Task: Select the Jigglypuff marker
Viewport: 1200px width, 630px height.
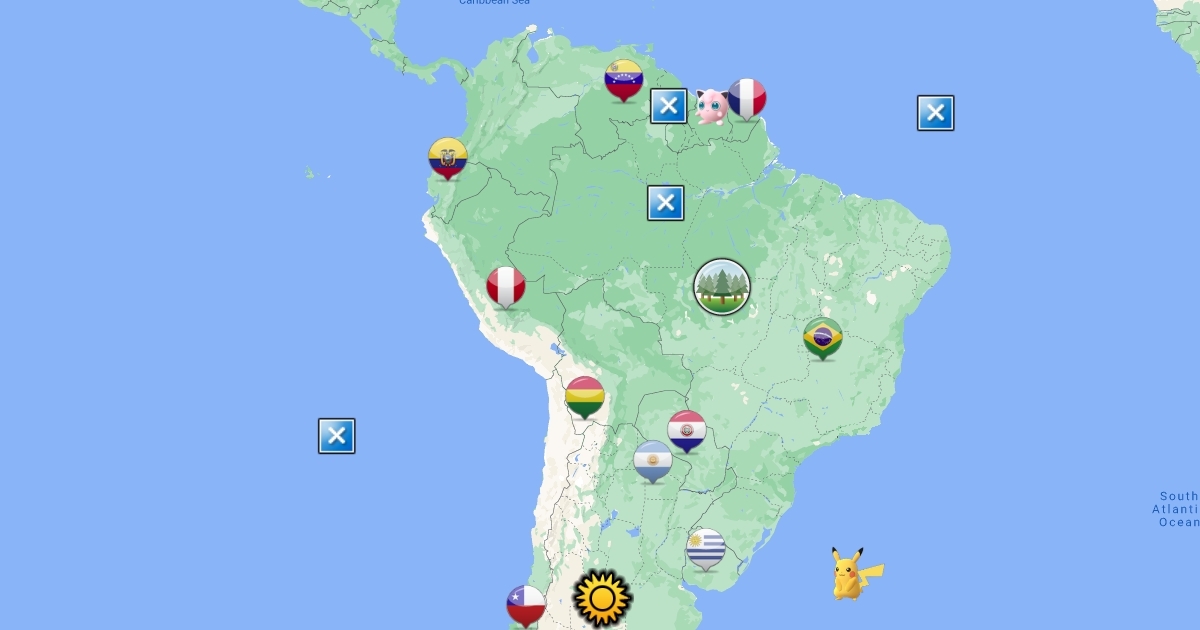Action: pos(711,105)
